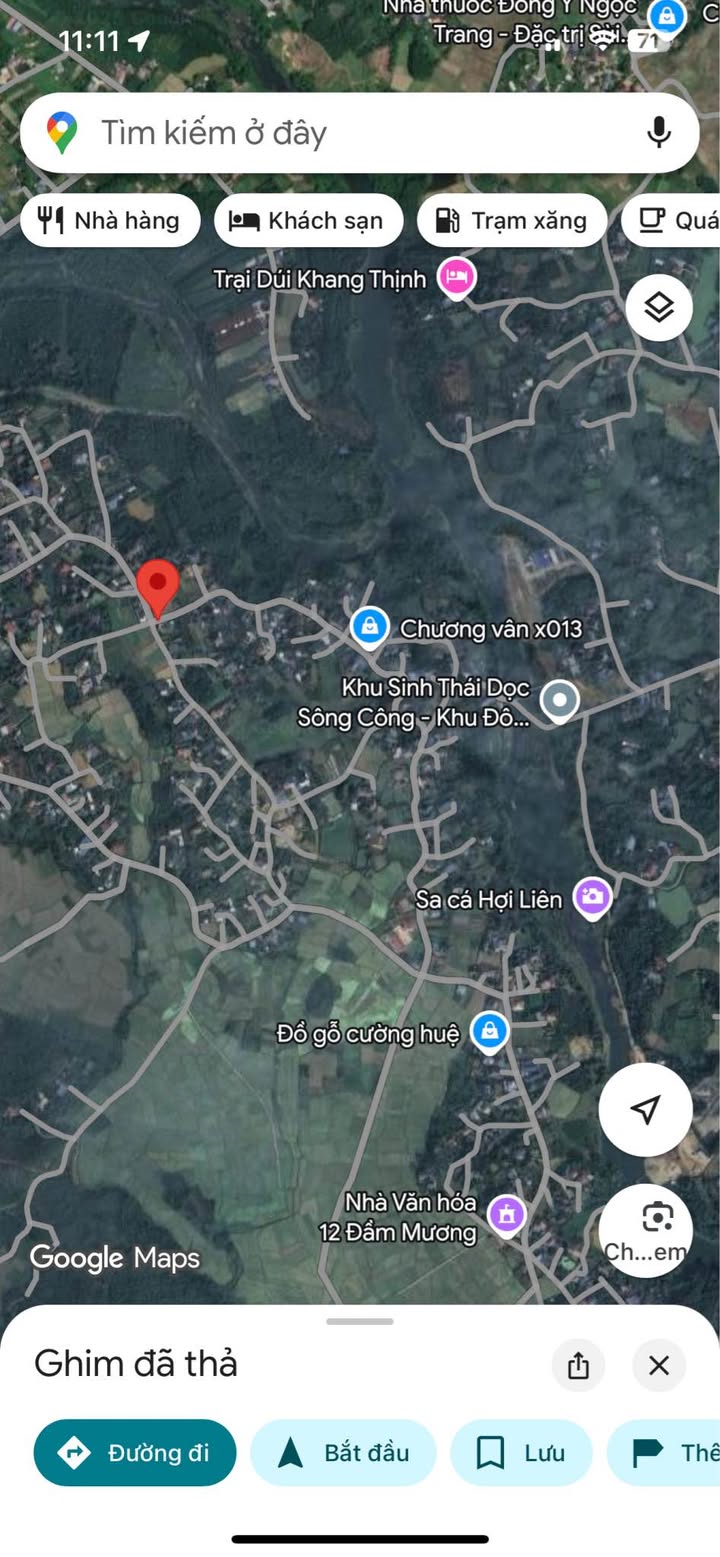This screenshot has height=1557, width=720.
Task: View 'Sa cá Hợi Liên' place
Action: coord(592,896)
